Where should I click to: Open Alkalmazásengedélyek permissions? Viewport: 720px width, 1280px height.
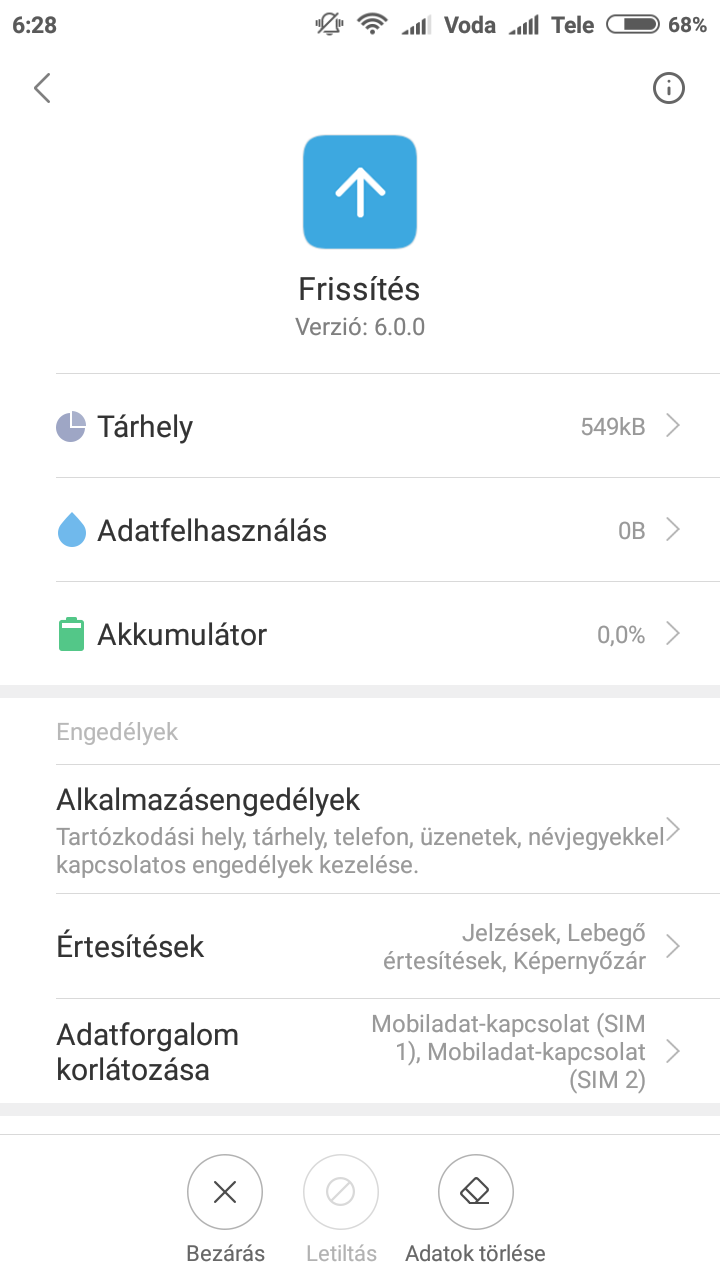(x=360, y=829)
